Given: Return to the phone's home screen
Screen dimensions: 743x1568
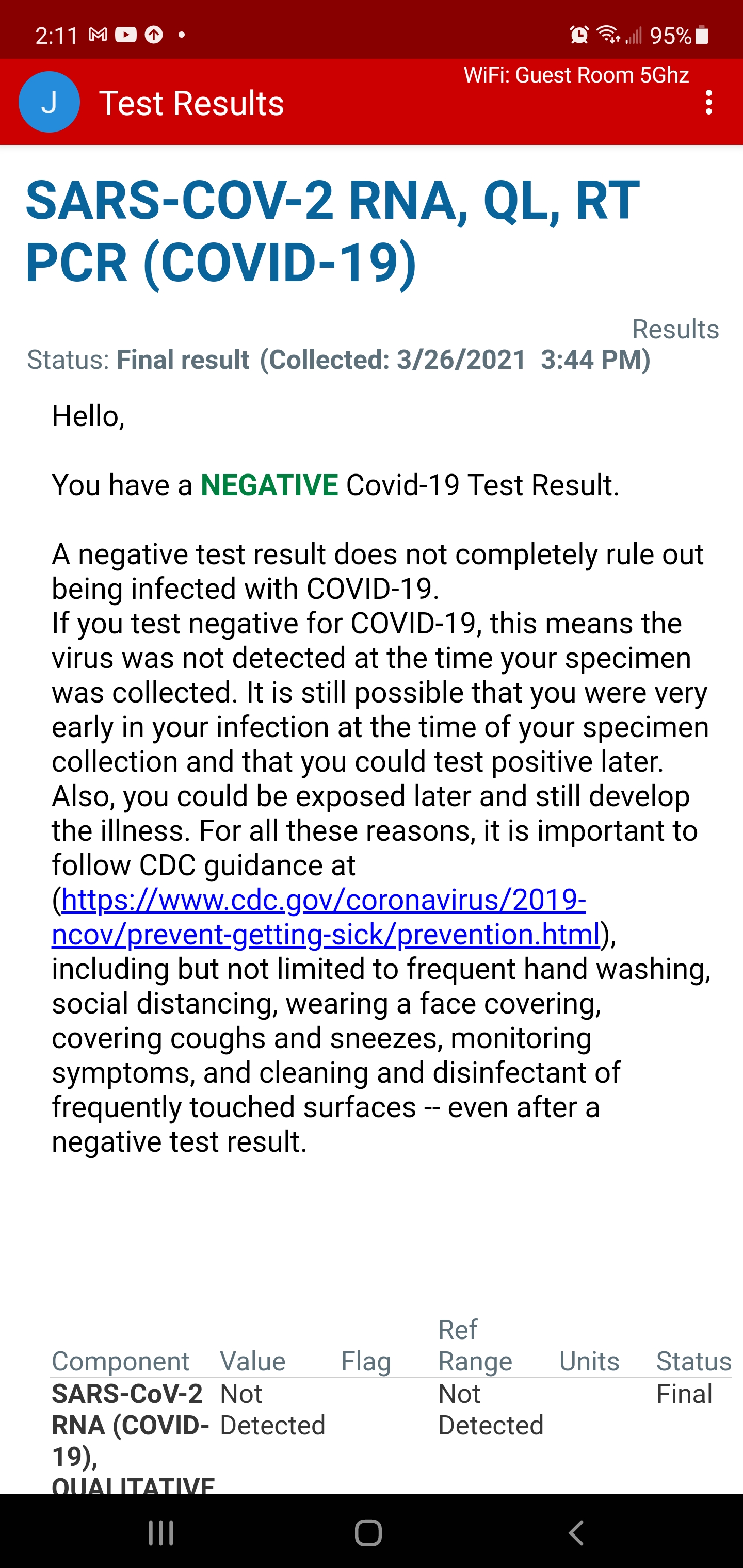Looking at the screenshot, I should point(368,1532).
